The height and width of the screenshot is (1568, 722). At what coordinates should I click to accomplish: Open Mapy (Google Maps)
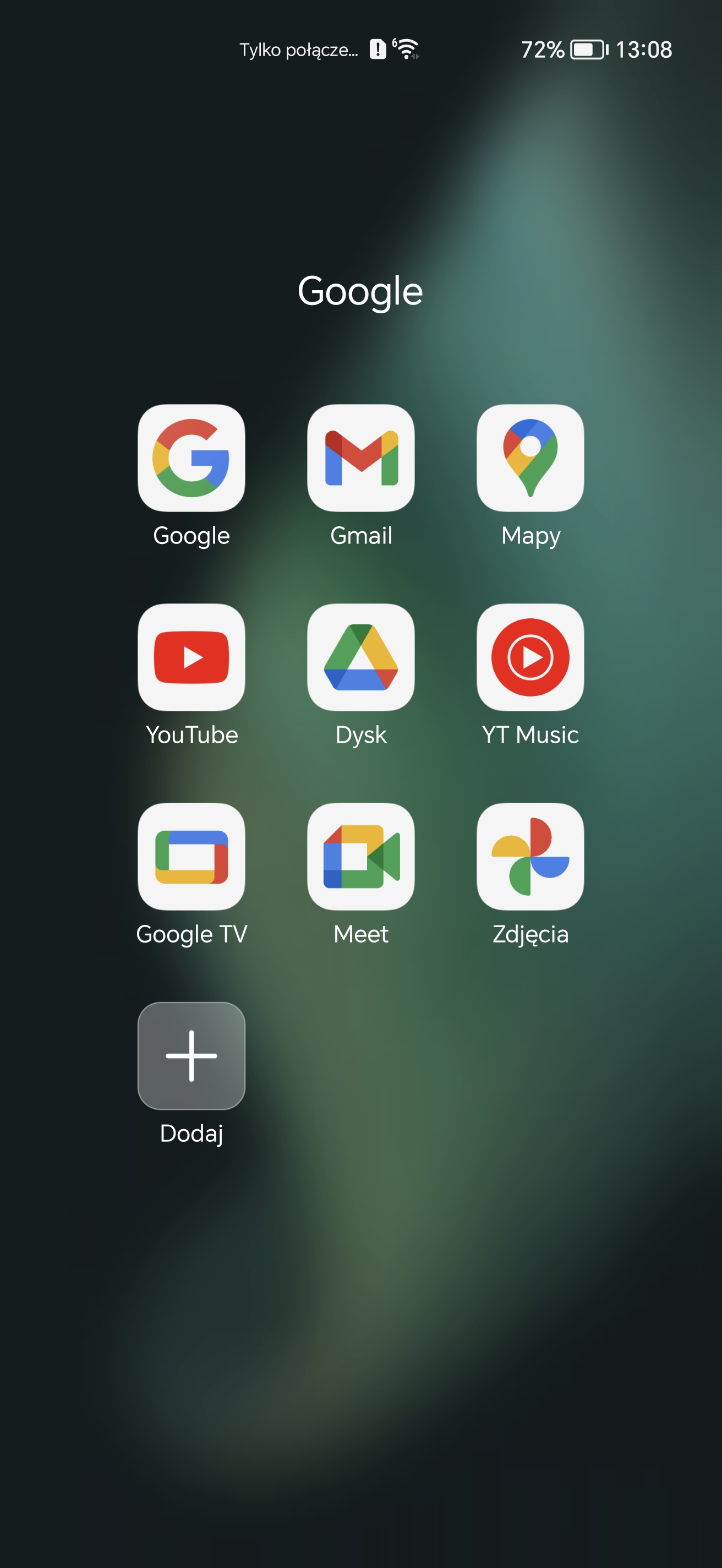tap(530, 458)
